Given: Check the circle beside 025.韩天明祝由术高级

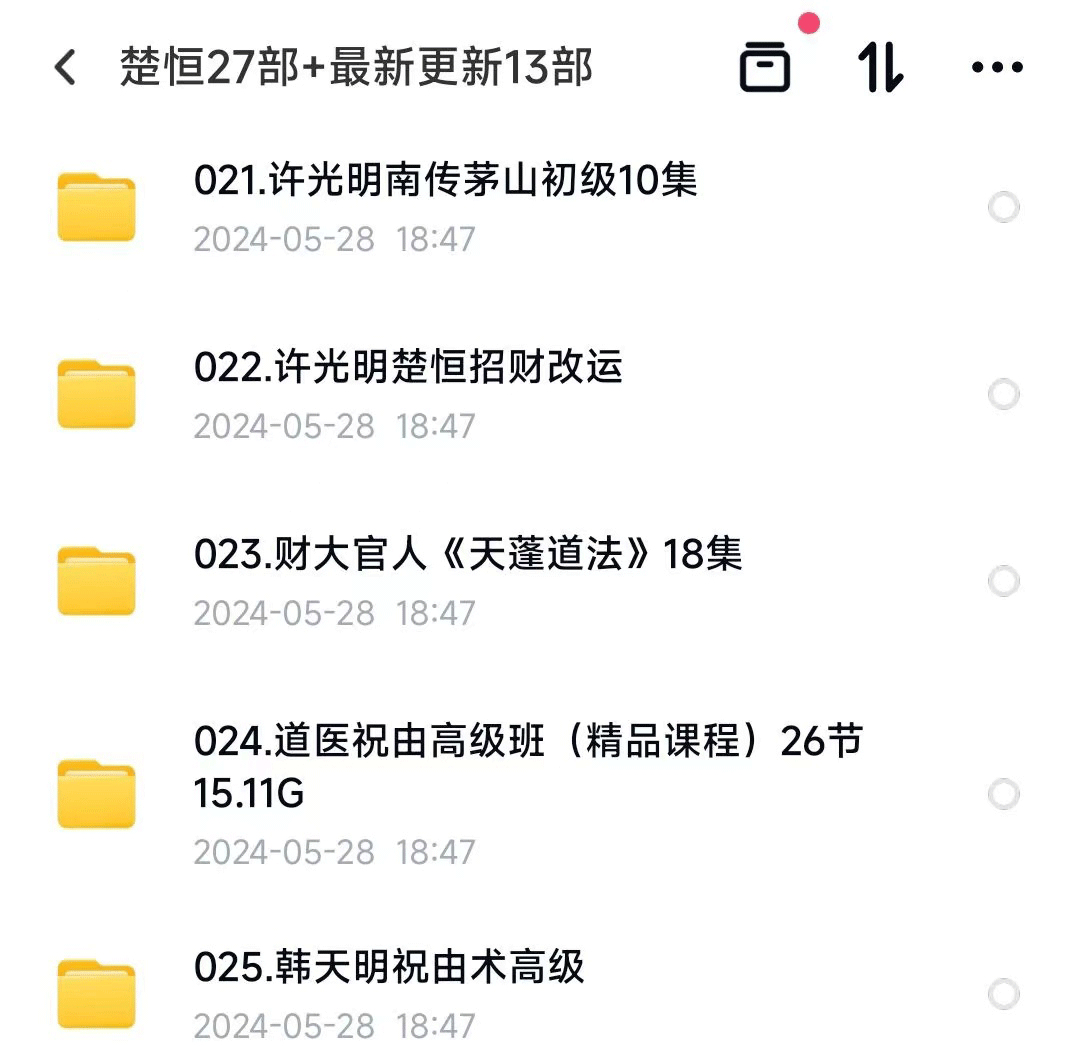Looking at the screenshot, I should (1003, 994).
